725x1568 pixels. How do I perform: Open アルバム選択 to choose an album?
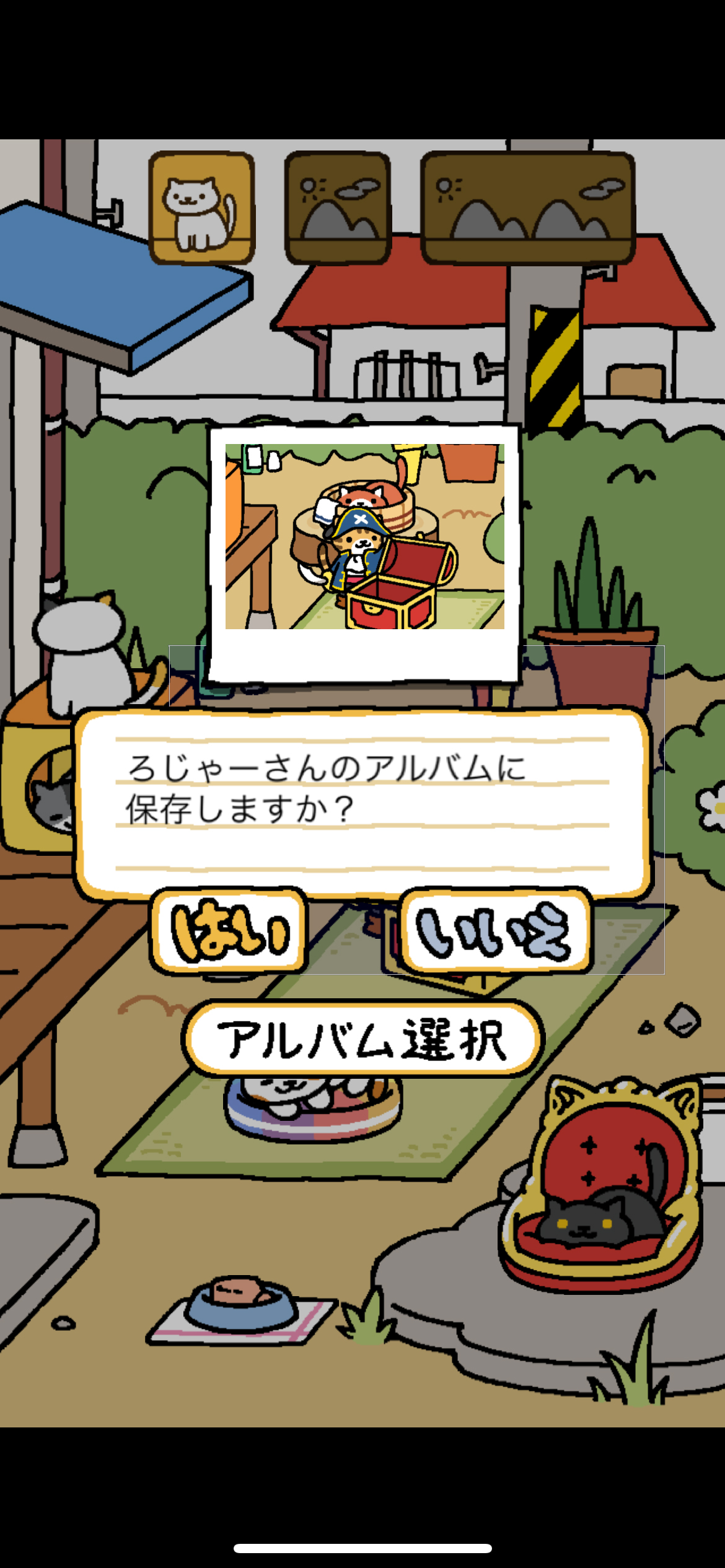(362, 1040)
